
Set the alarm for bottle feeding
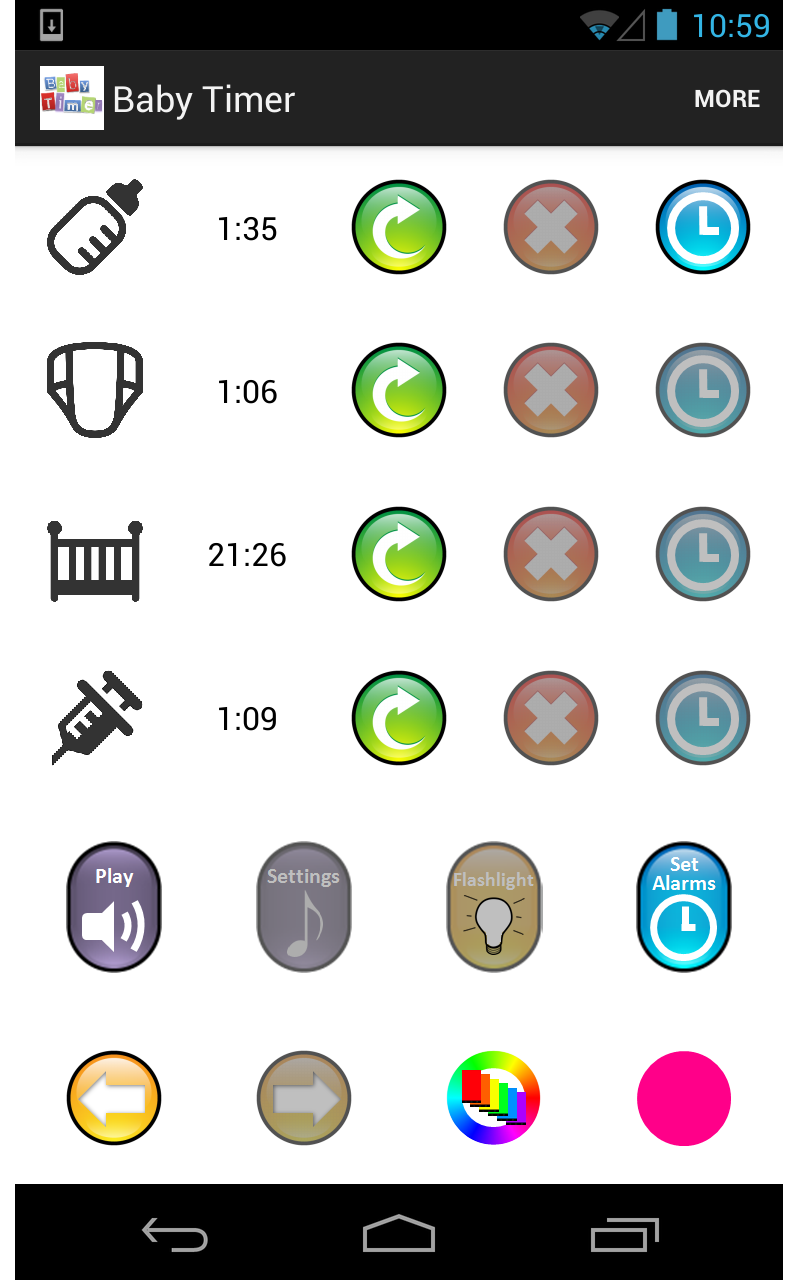click(703, 227)
